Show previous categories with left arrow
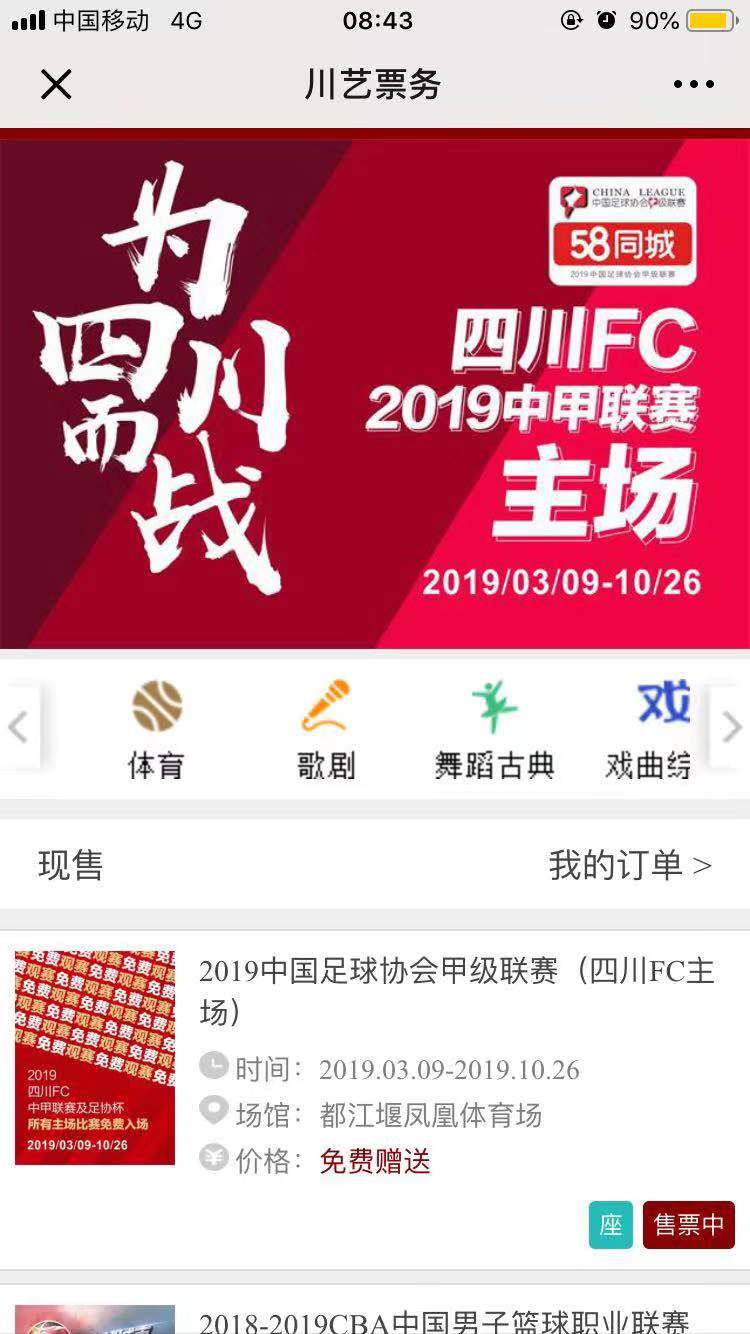The image size is (750, 1334). (x=18, y=727)
